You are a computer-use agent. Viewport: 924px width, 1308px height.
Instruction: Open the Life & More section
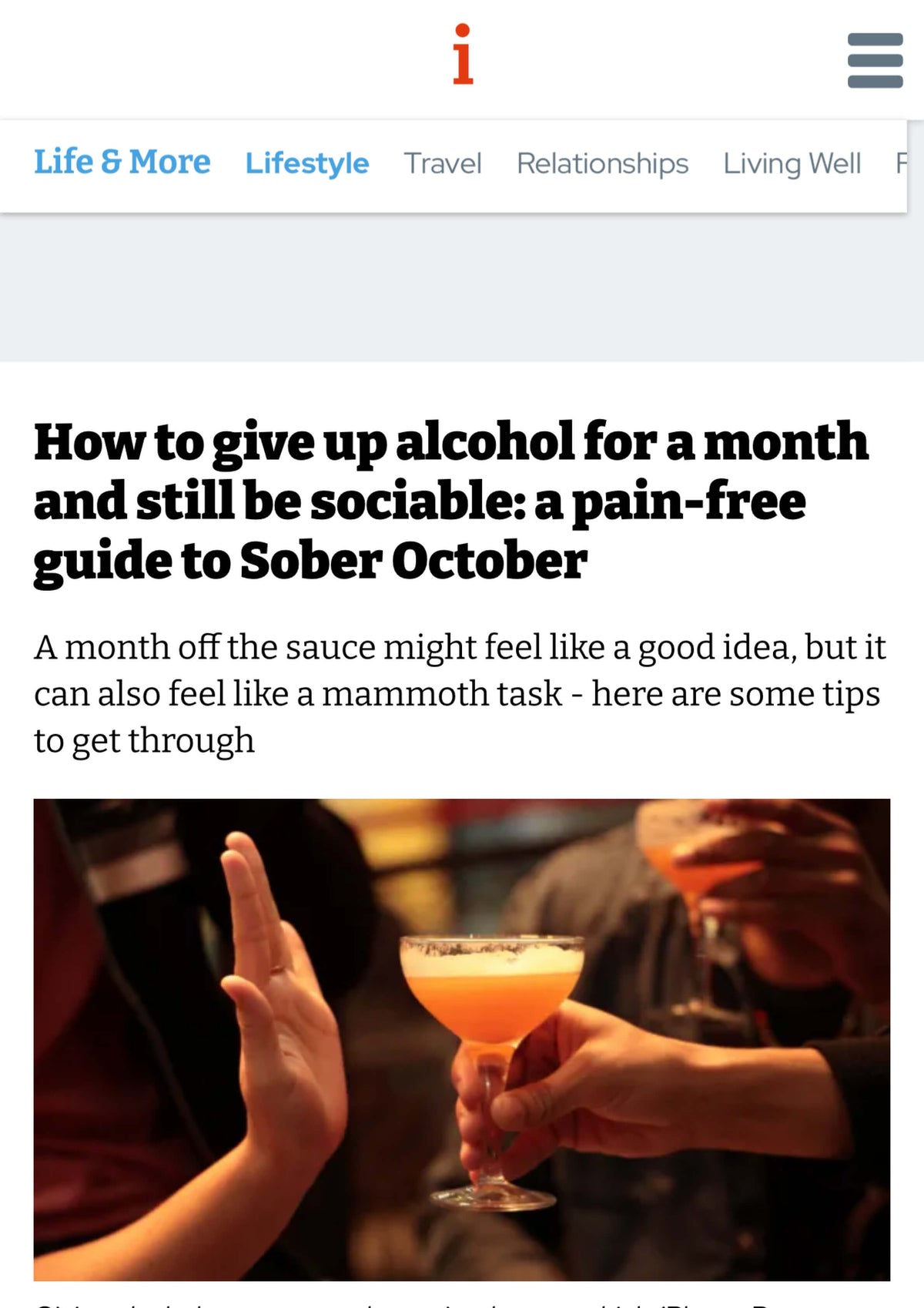122,163
